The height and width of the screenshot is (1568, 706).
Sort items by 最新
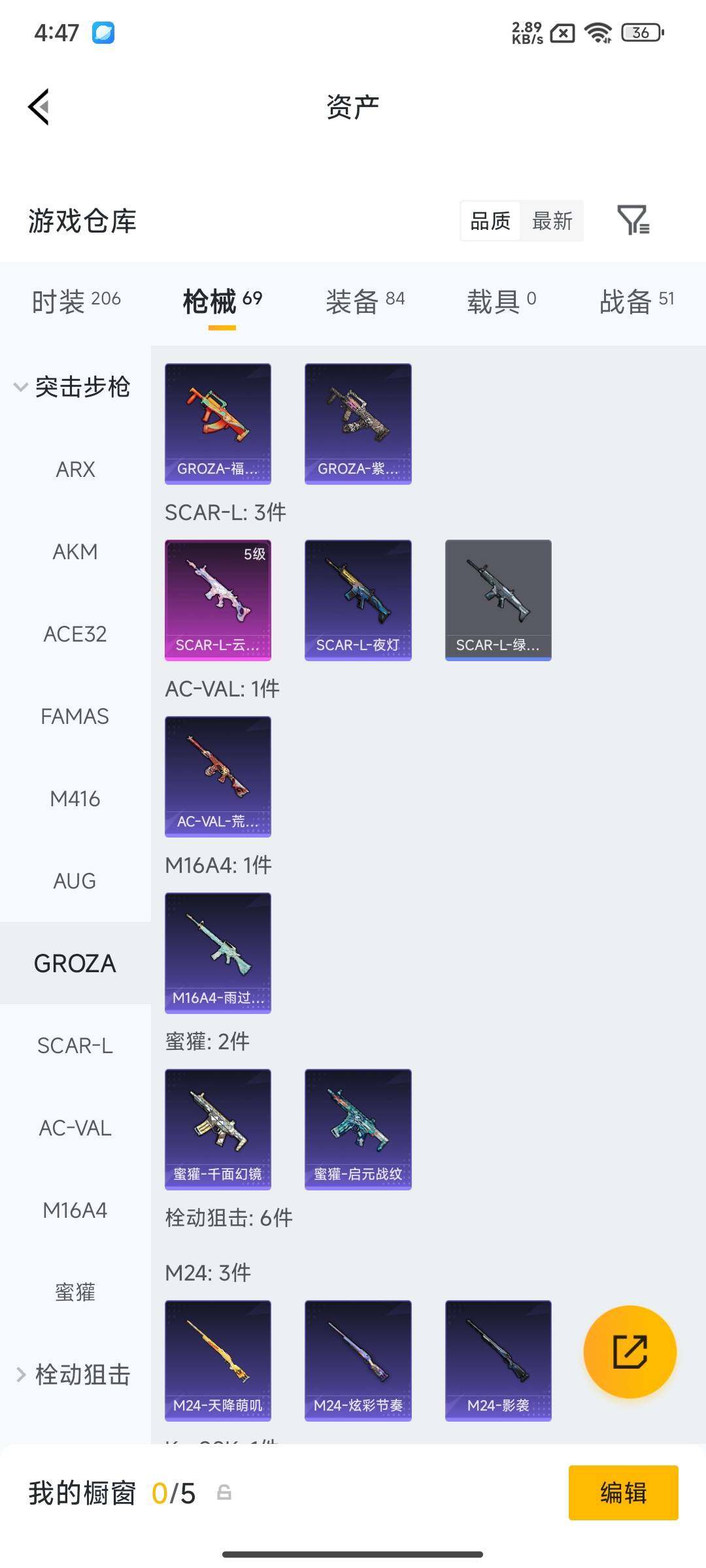point(552,221)
